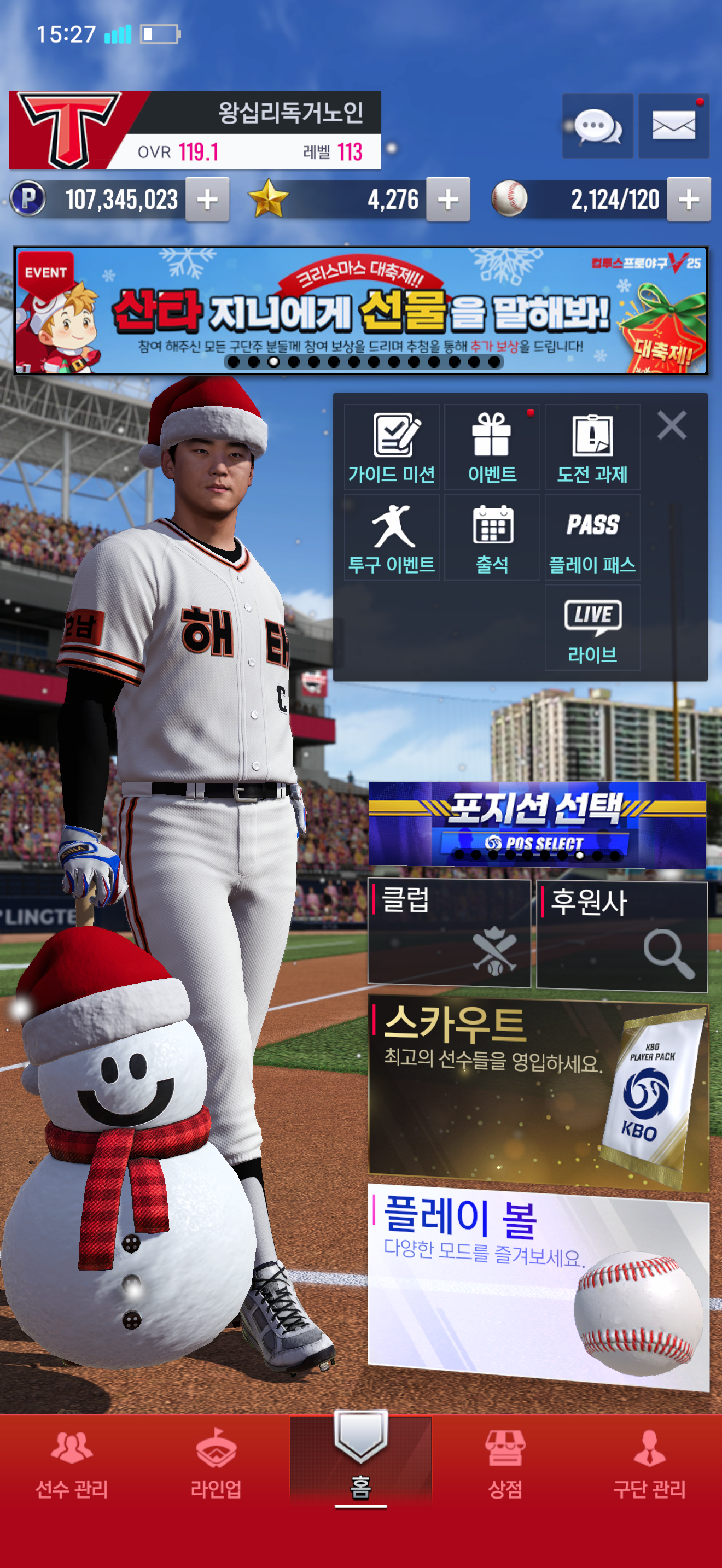Open the mailbox envelope icon
This screenshot has width=722, height=1568.
[673, 127]
